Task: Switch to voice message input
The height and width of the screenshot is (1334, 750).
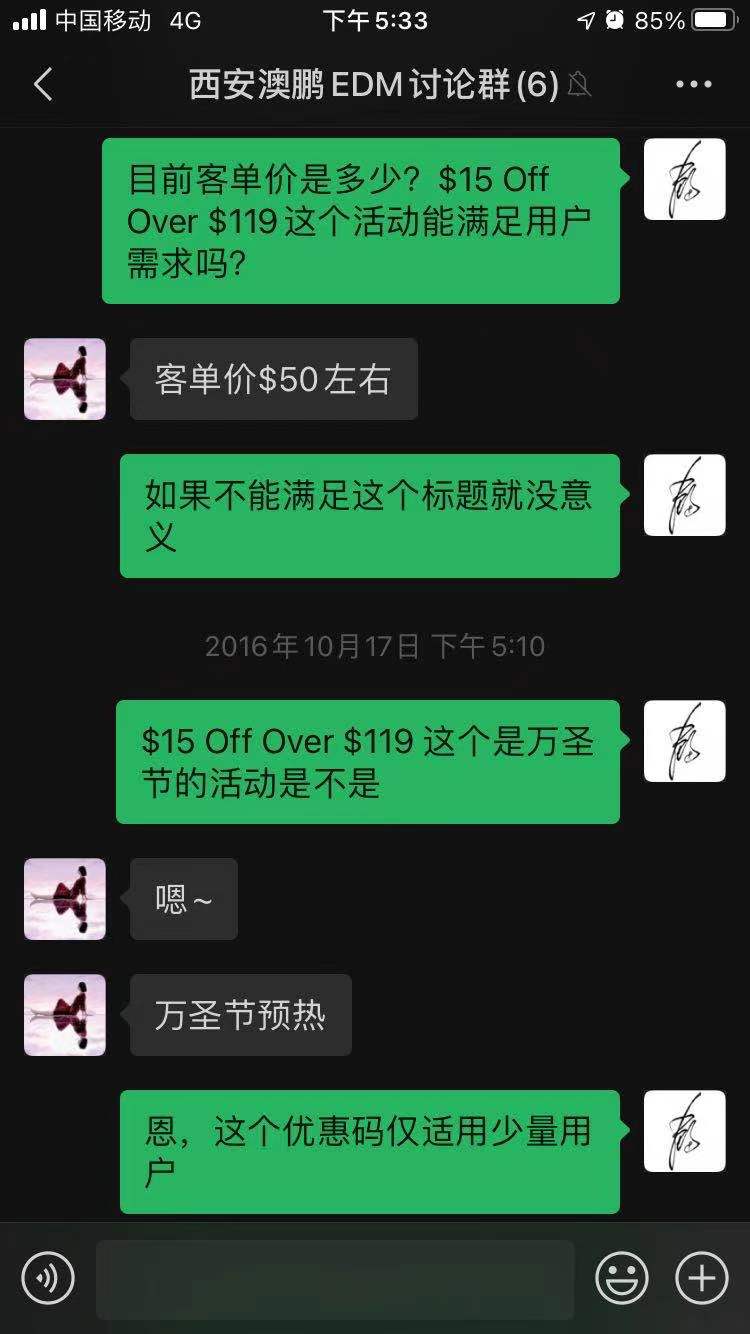Action: [x=48, y=1278]
